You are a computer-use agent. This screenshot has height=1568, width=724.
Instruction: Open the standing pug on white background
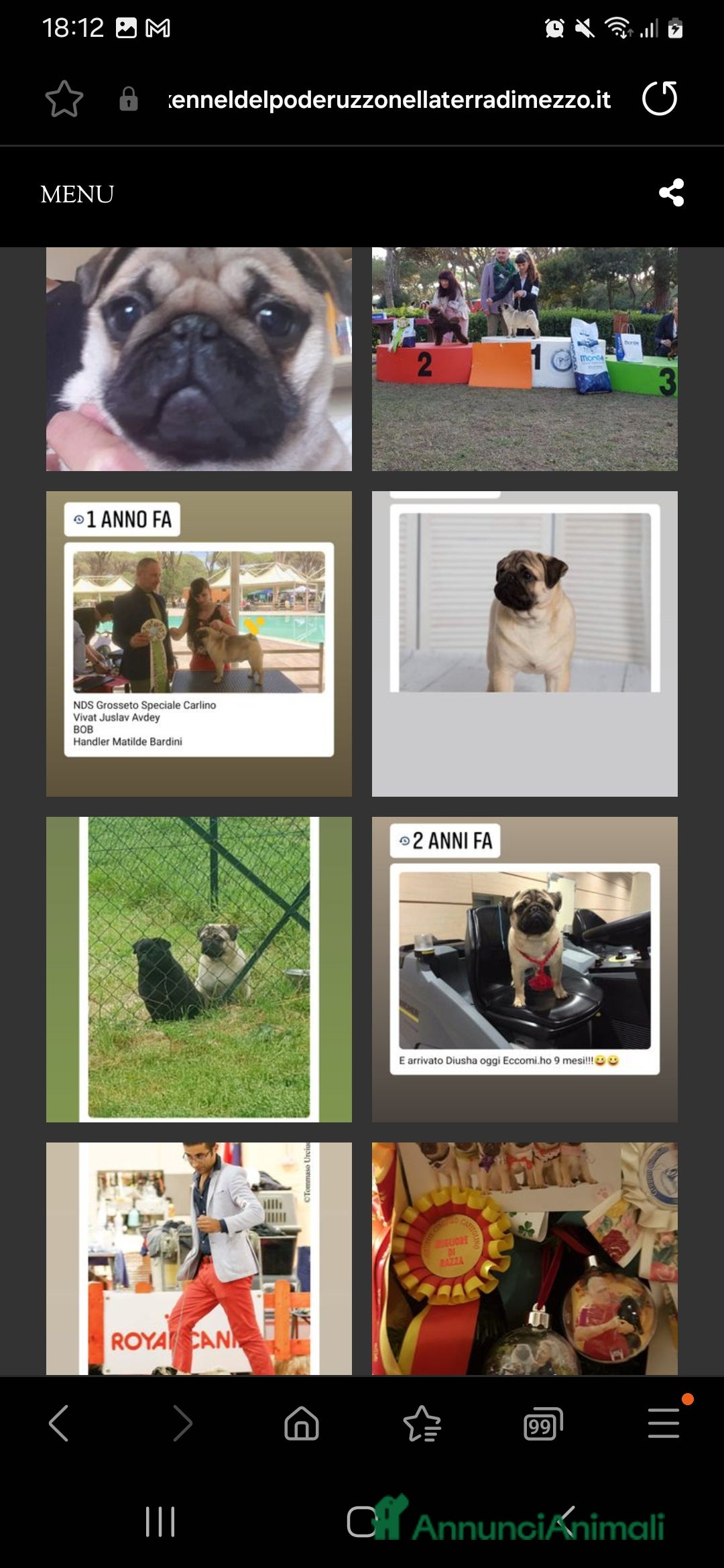524,643
